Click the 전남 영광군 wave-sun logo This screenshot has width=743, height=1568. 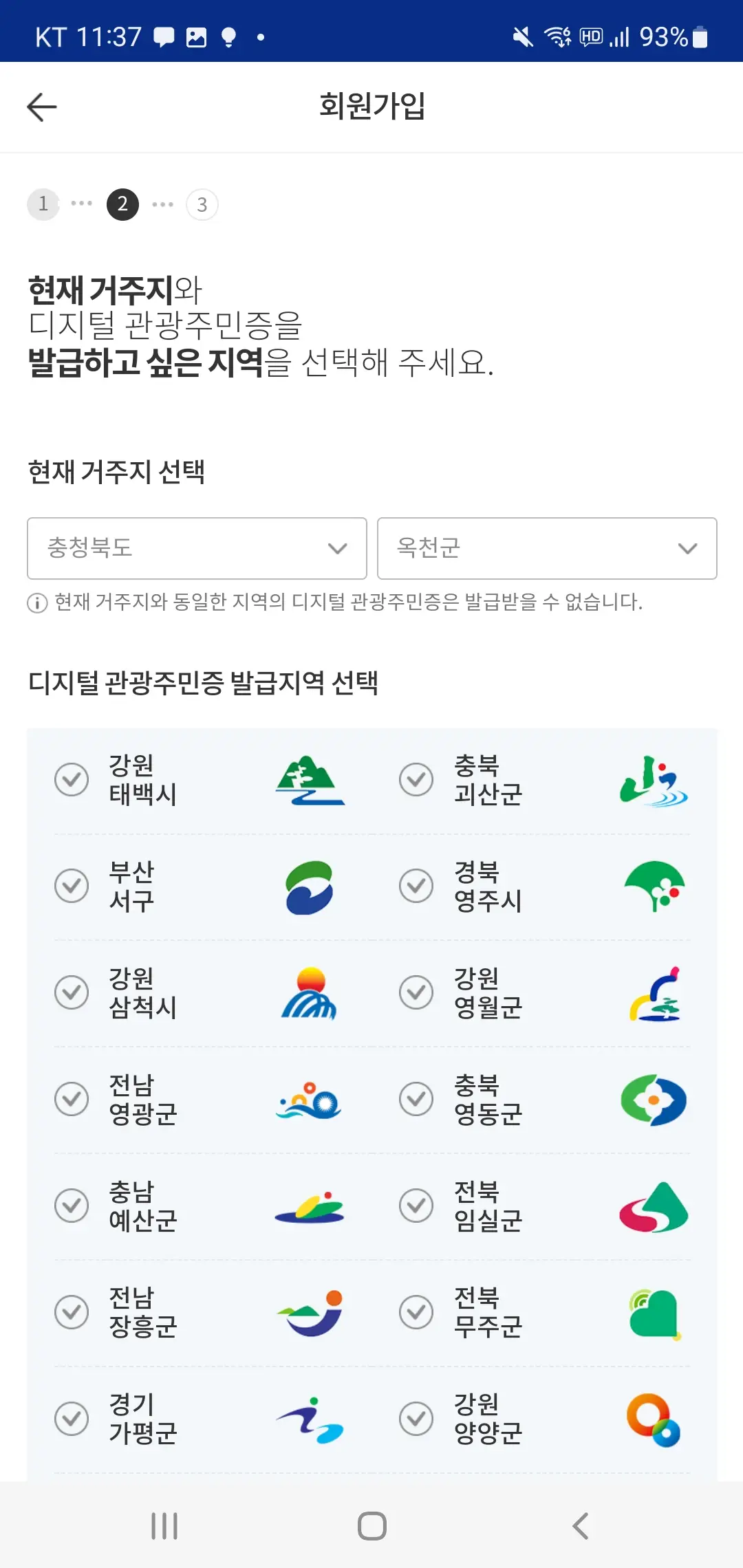pyautogui.click(x=310, y=1100)
